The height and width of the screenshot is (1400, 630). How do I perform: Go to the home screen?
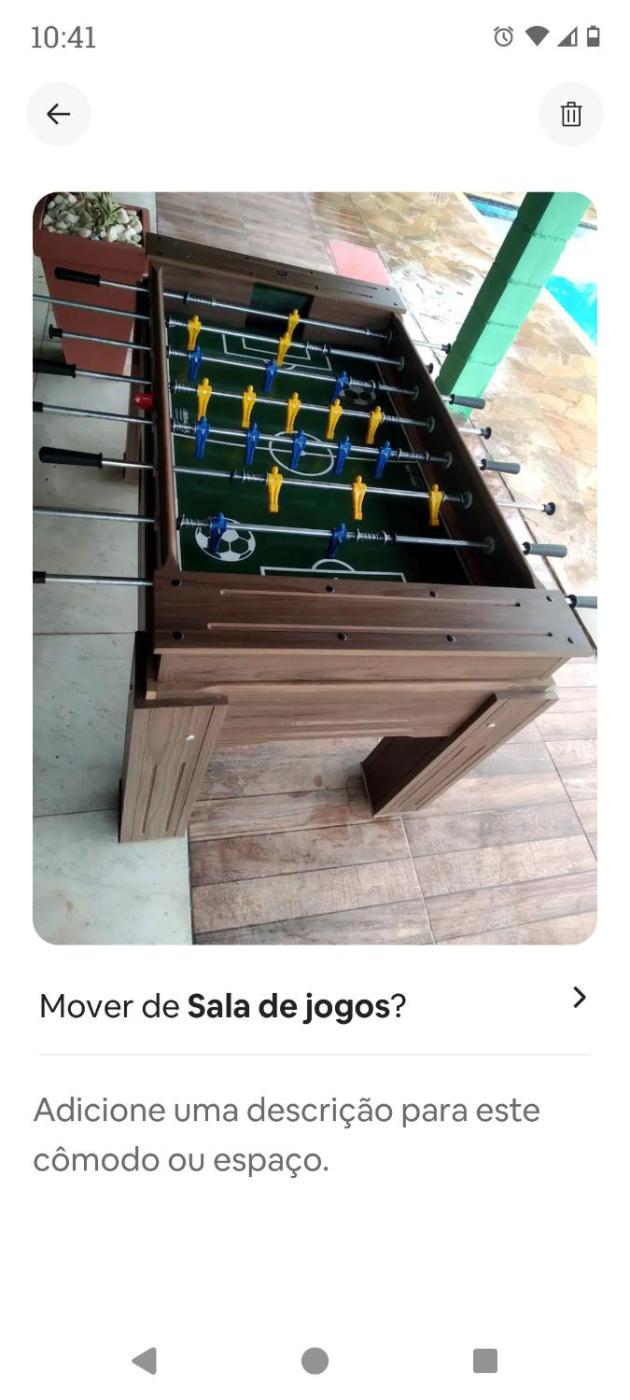point(315,1360)
